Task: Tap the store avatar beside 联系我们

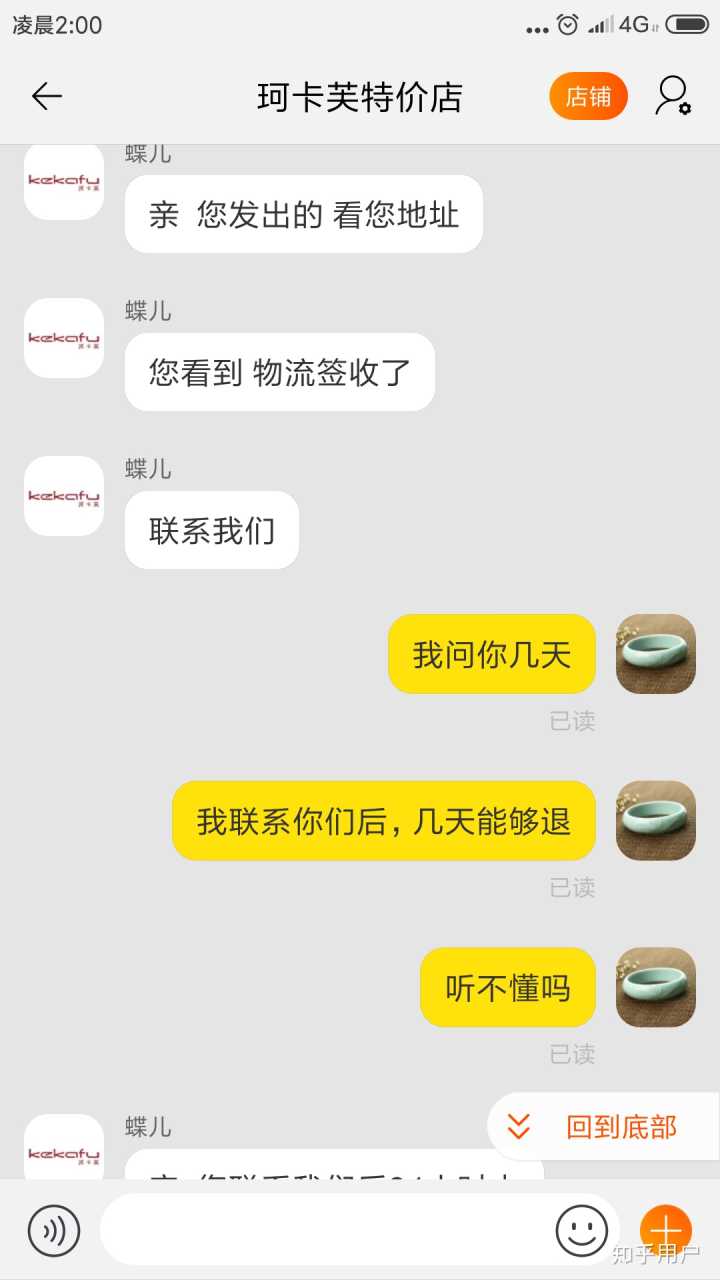Action: (64, 496)
